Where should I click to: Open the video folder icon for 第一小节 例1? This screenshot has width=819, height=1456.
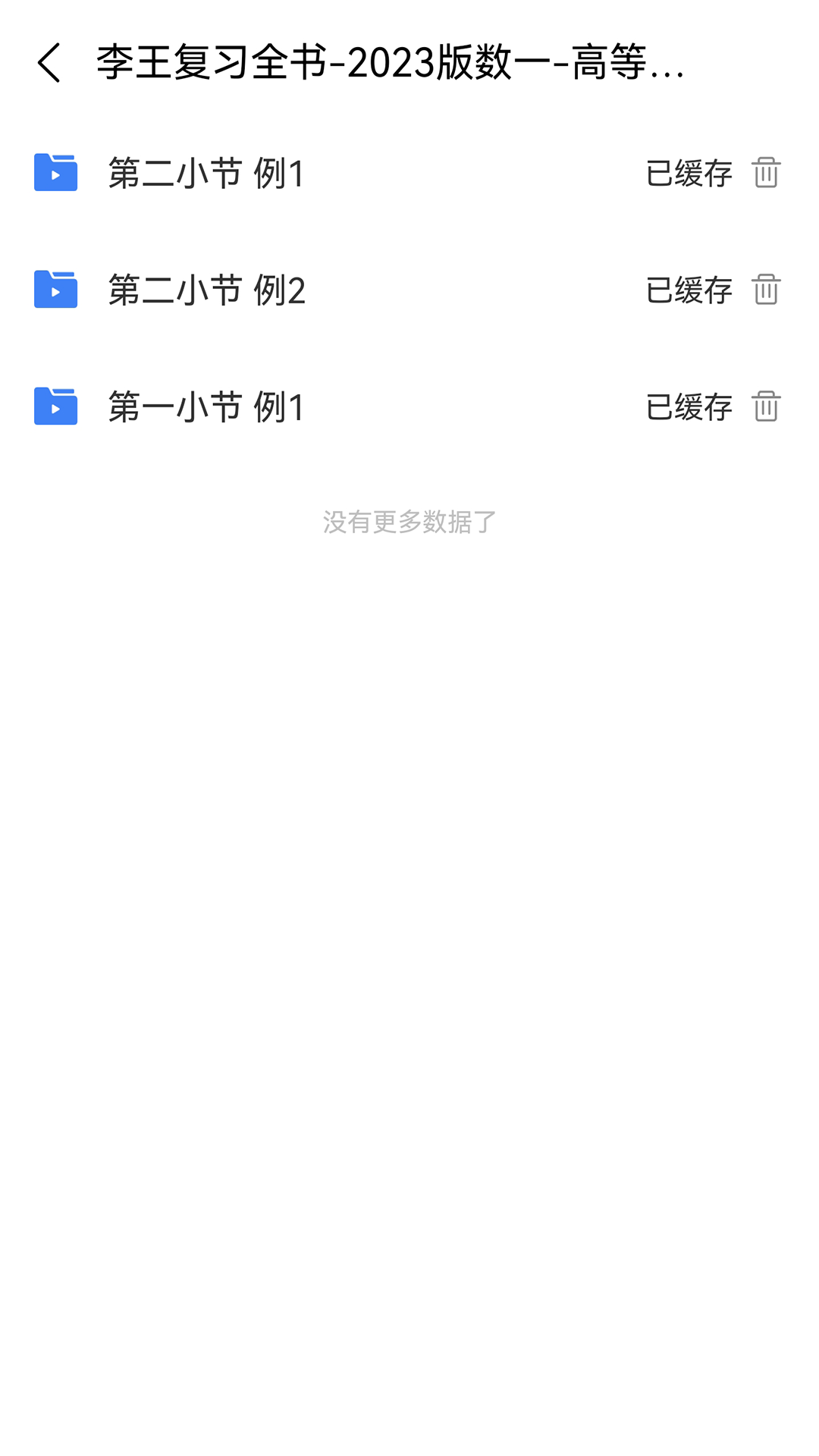[x=55, y=407]
